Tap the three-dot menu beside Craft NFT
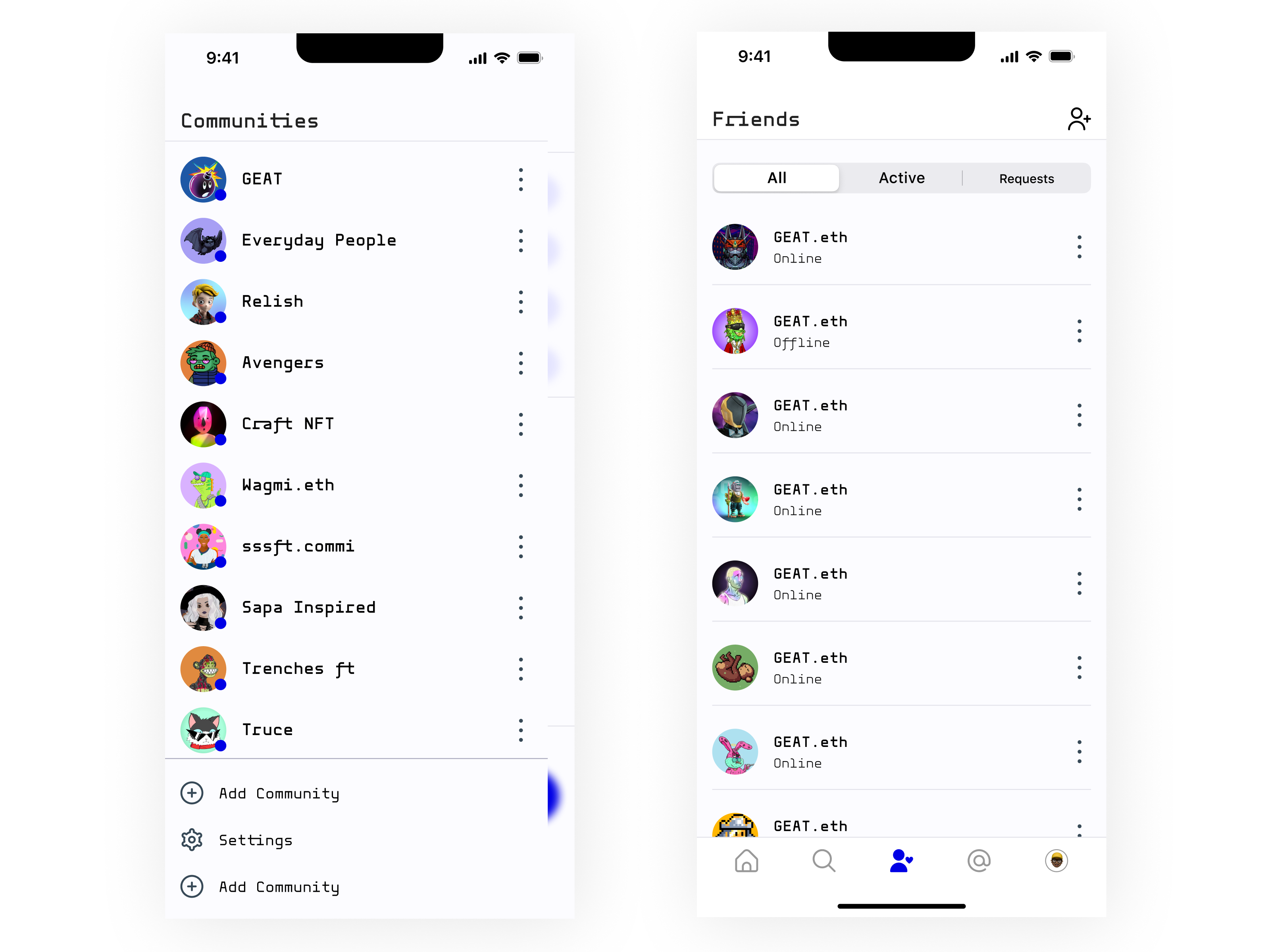 [x=521, y=424]
